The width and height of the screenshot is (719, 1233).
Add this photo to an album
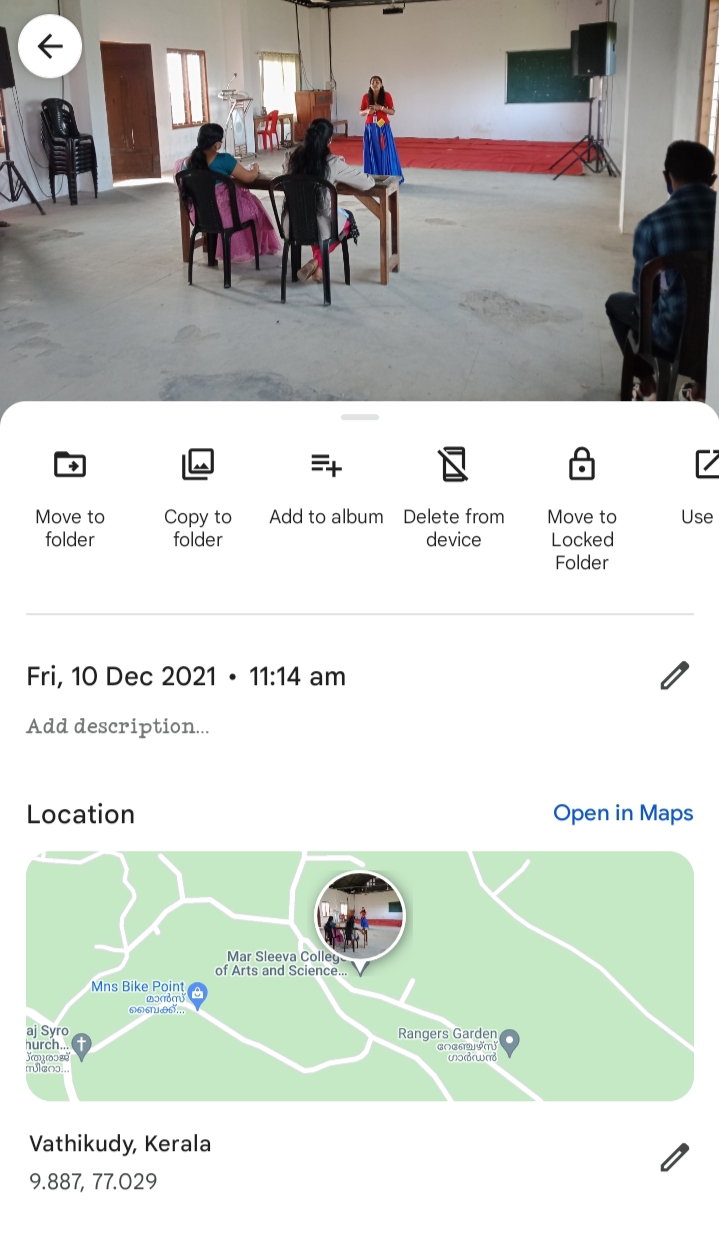(x=326, y=488)
